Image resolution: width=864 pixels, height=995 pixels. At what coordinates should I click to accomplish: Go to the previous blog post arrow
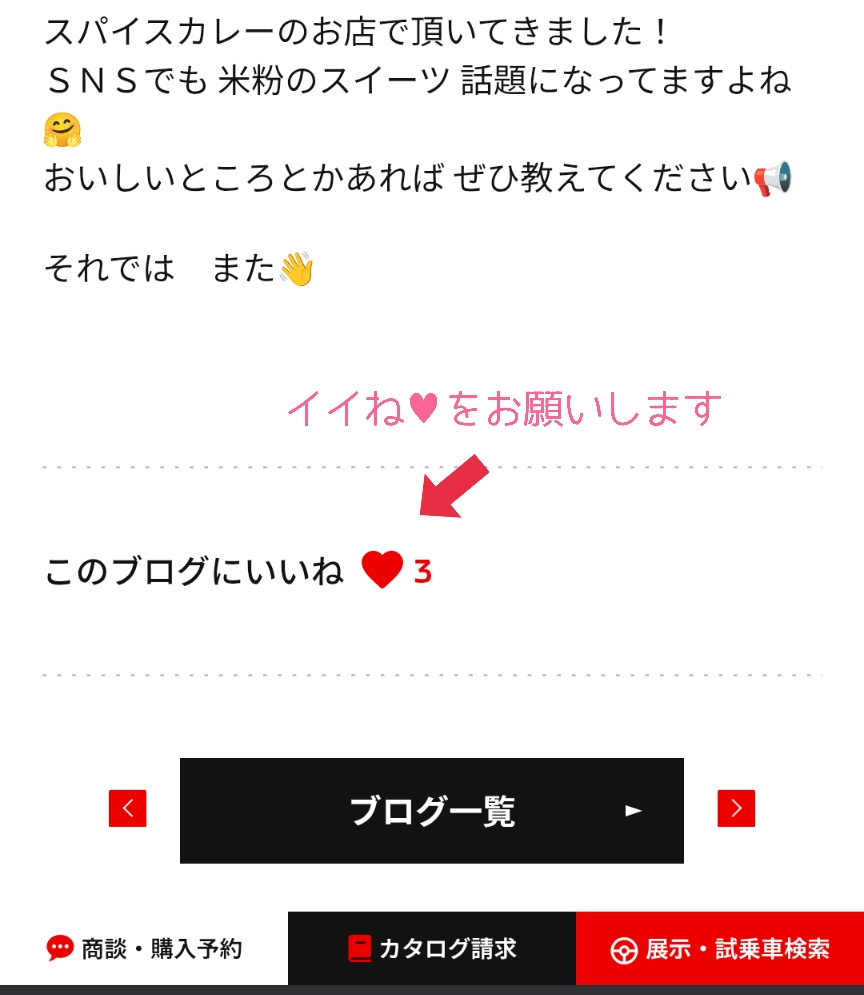[128, 808]
